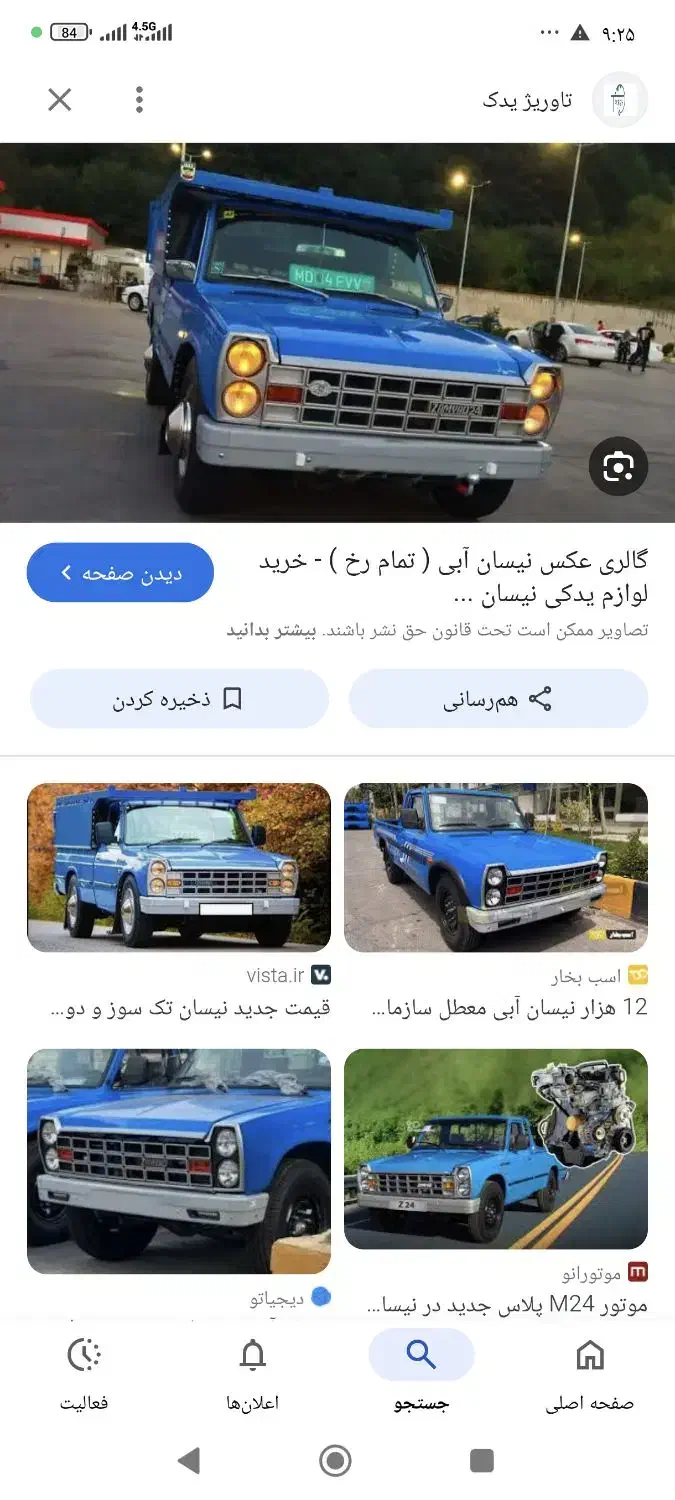Go to the فعالیت activity tab
The image size is (675, 1500).
pyautogui.click(x=84, y=1375)
